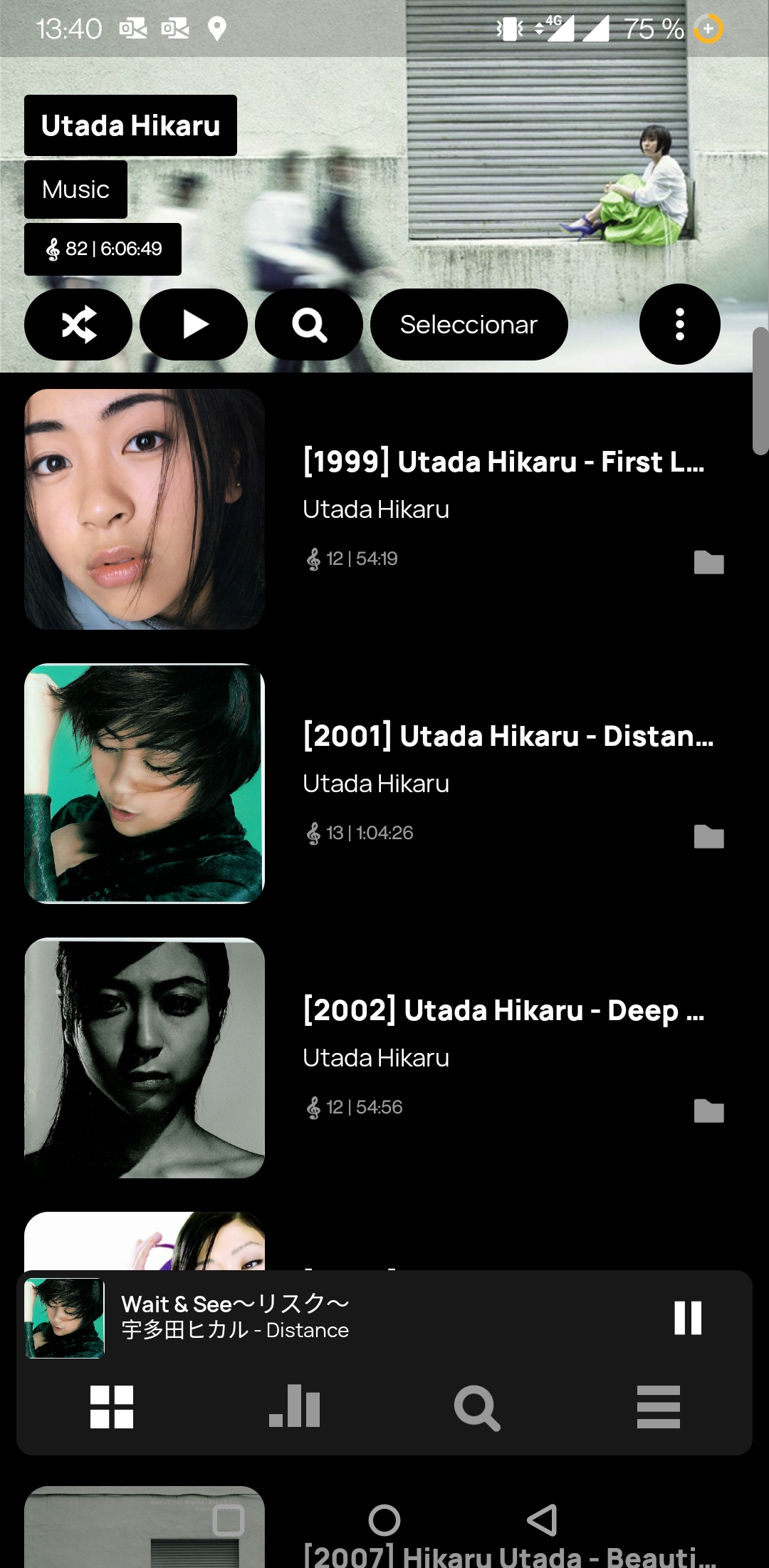
Task: Shuffle all Utada Hikaru tracks
Action: coord(78,325)
